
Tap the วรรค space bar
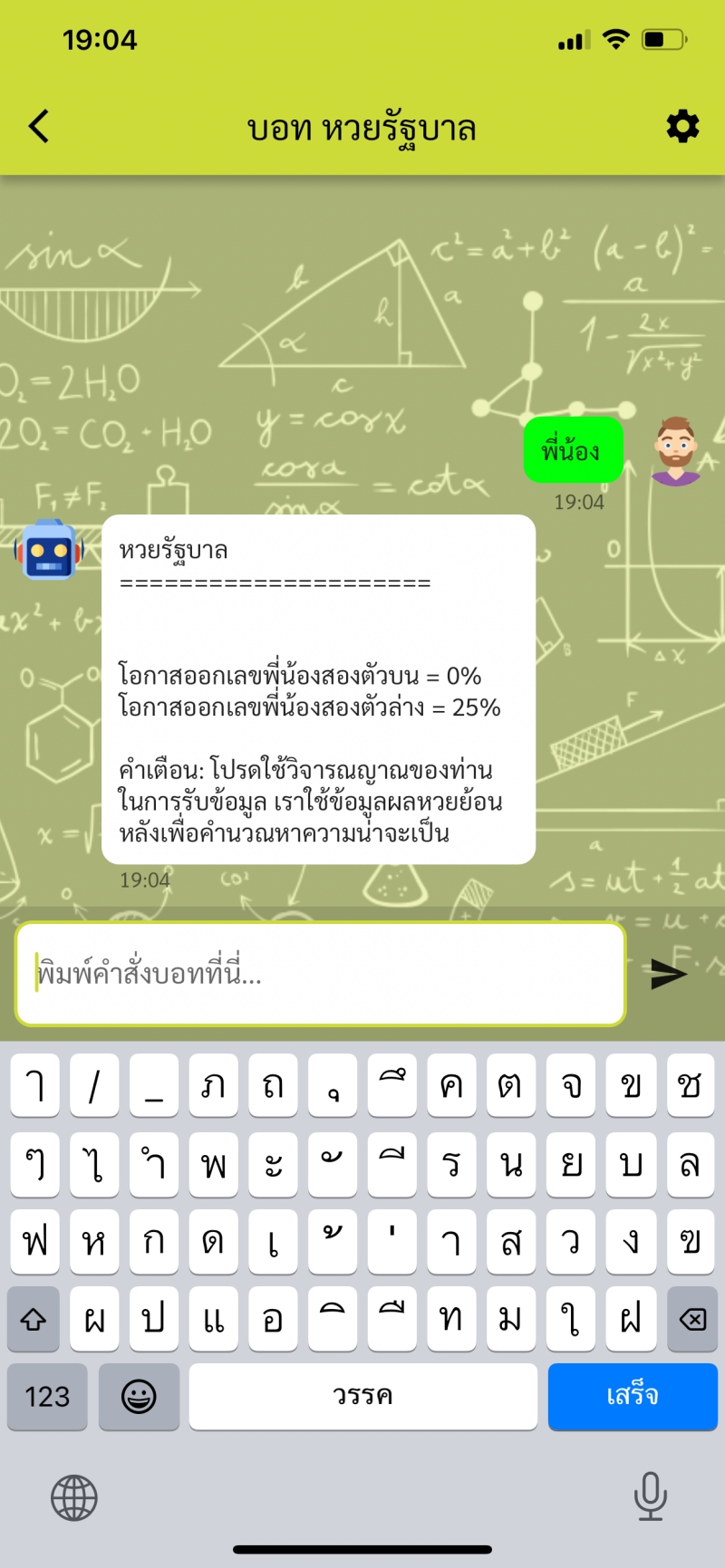362,1396
